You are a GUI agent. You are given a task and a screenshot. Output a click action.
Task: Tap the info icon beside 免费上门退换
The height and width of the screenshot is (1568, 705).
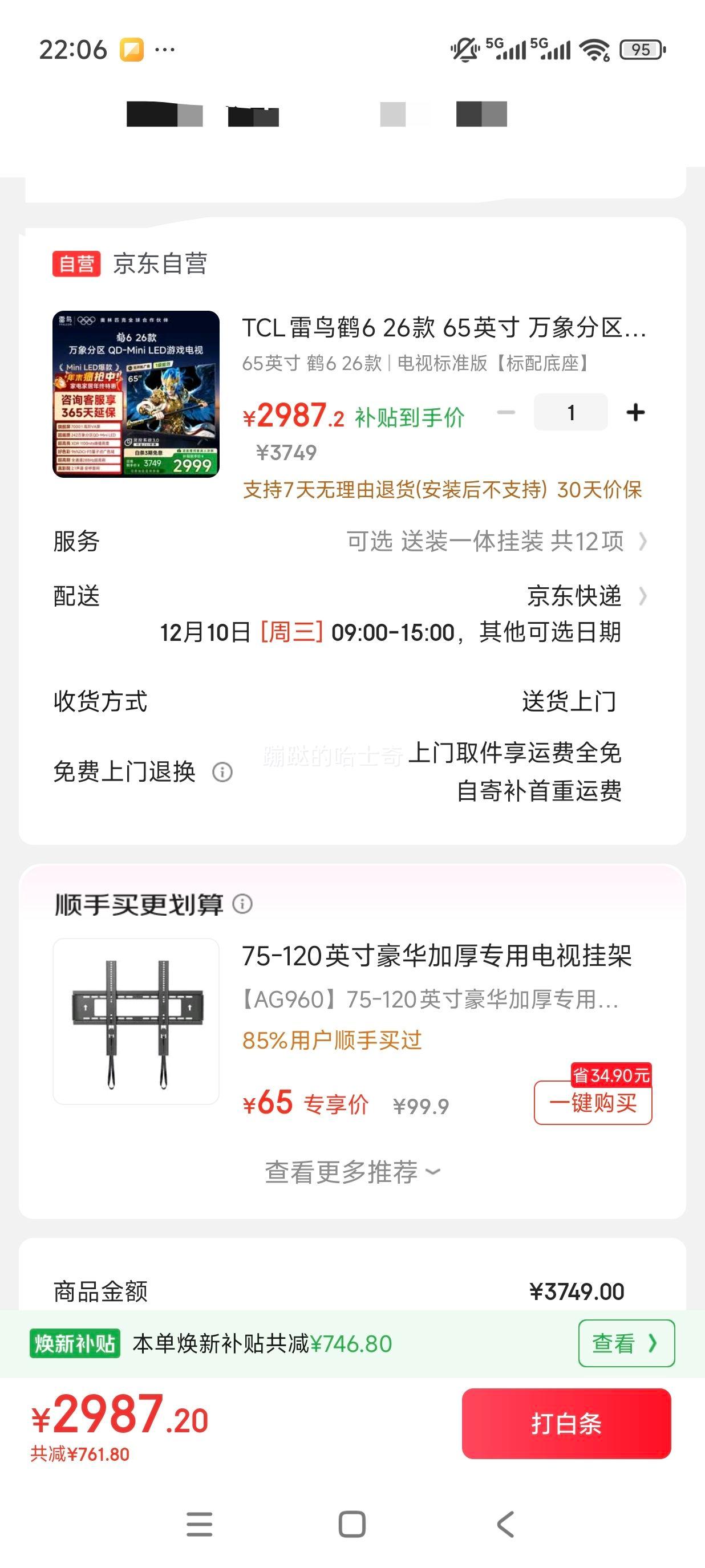223,773
